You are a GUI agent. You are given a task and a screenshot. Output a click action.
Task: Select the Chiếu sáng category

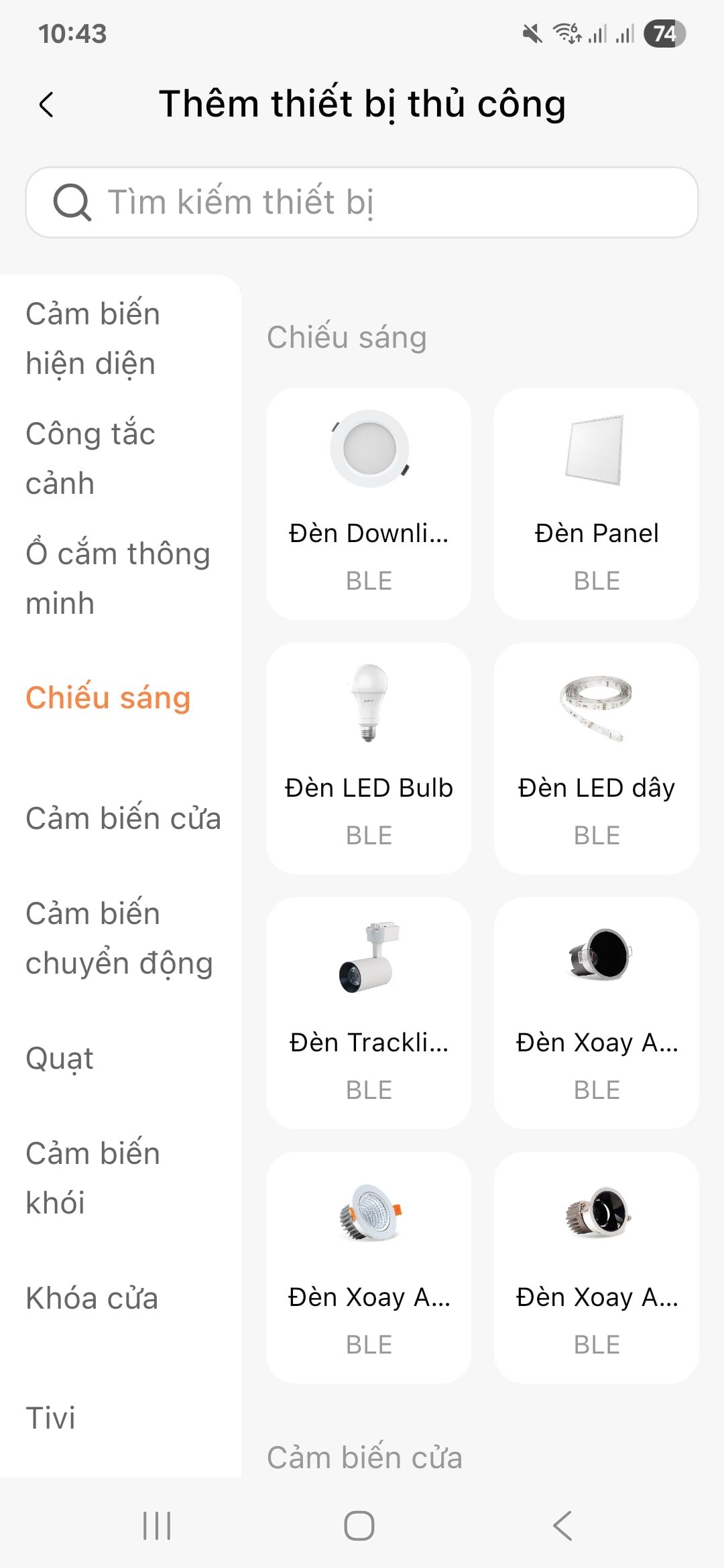coord(108,697)
